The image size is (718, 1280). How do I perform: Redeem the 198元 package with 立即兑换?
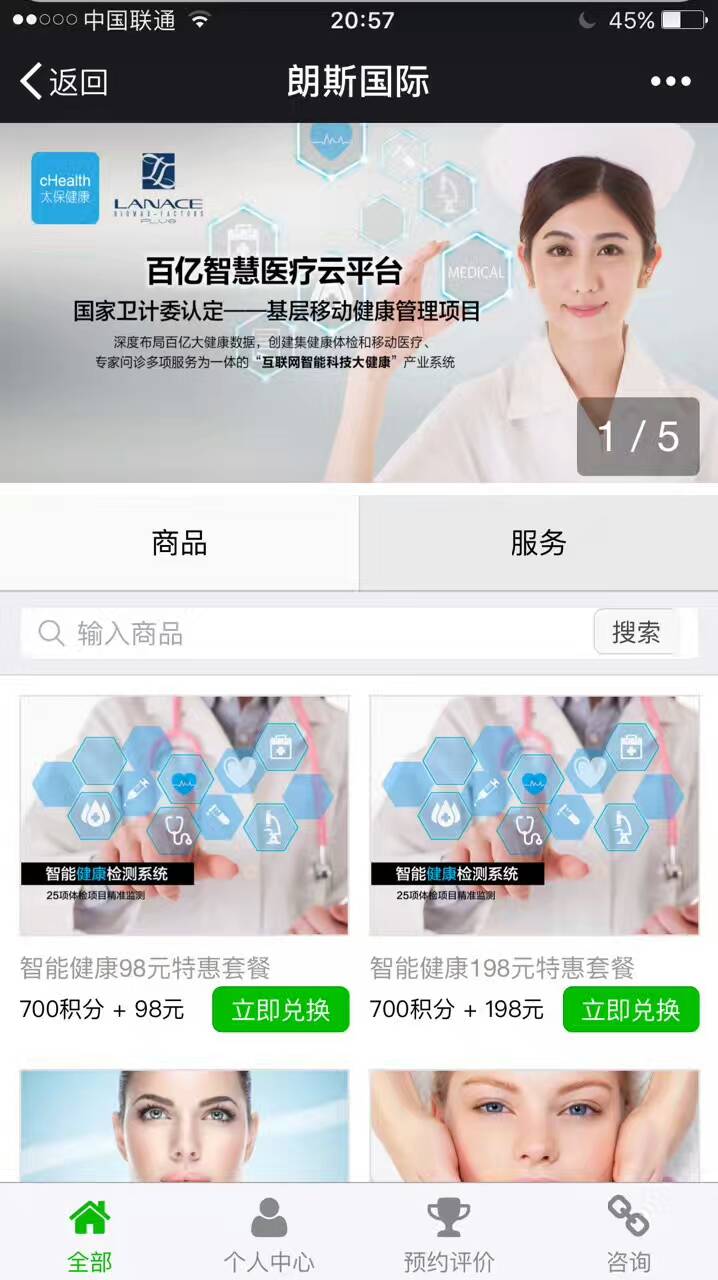click(x=630, y=1009)
